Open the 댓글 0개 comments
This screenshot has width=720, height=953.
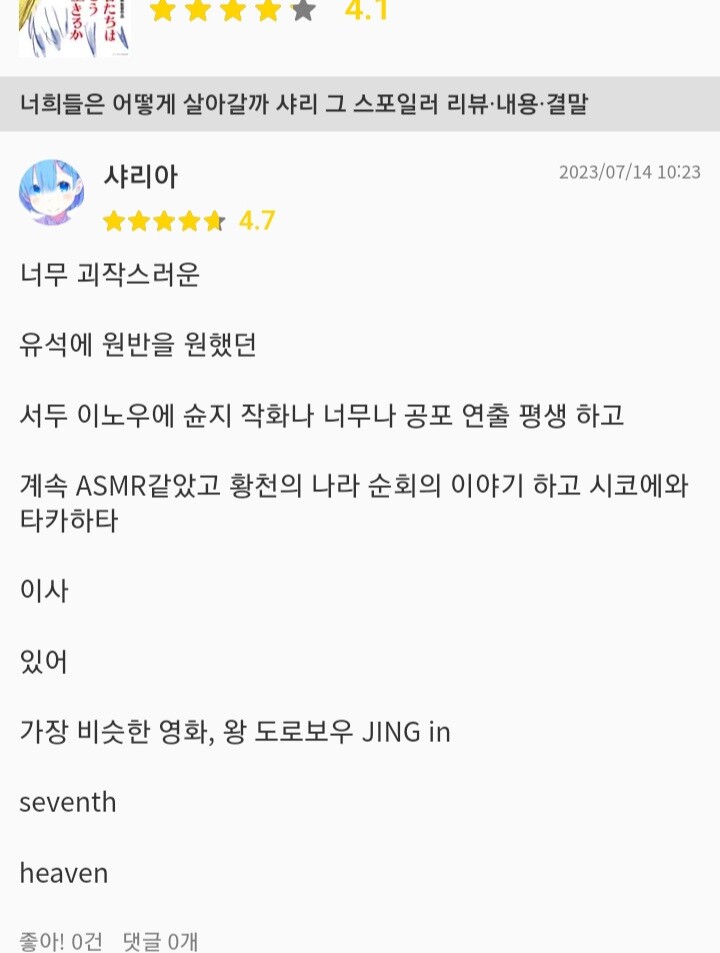160,940
